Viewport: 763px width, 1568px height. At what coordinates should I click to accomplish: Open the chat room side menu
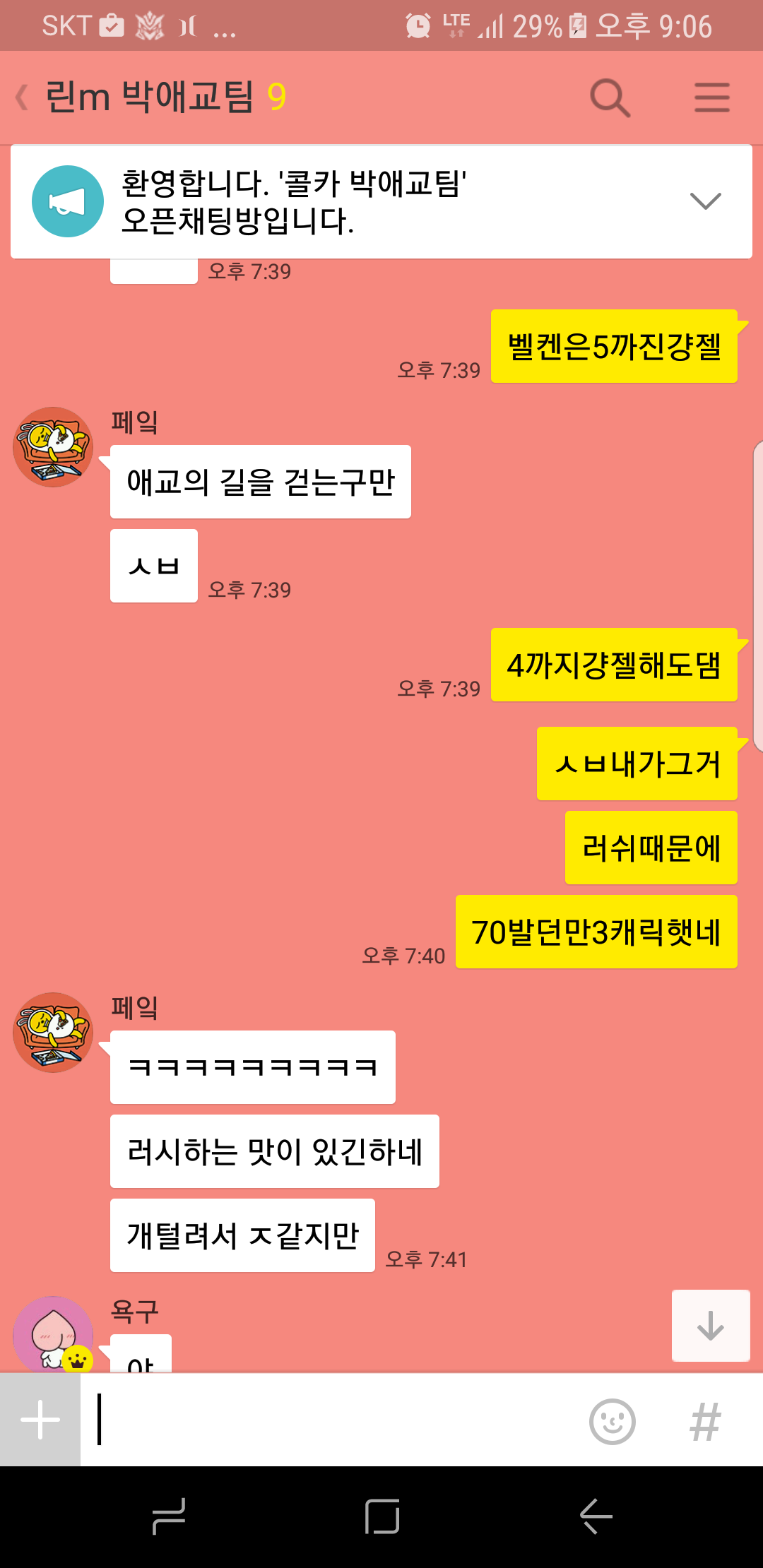coord(711,97)
